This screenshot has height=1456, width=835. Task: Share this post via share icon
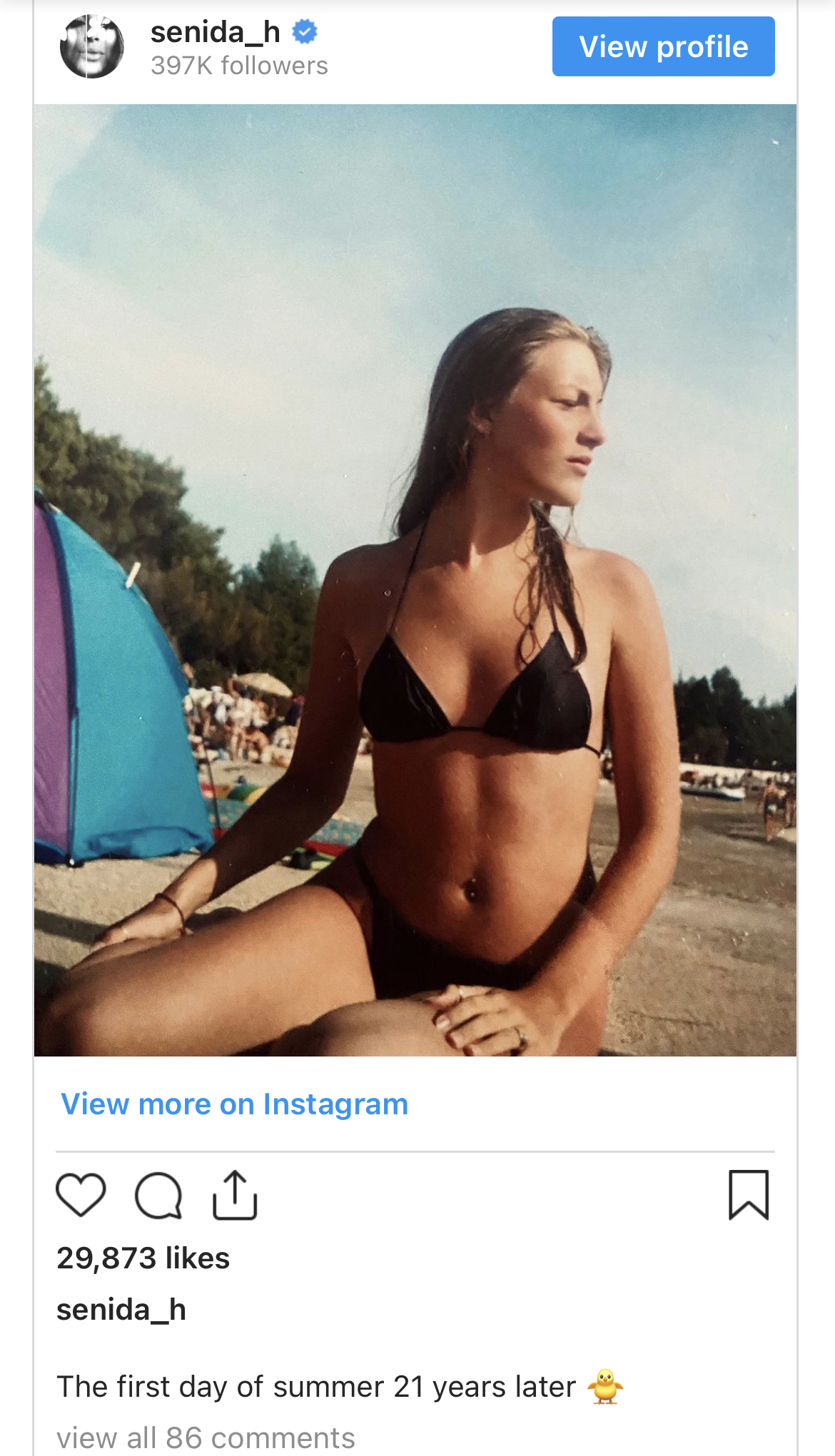[235, 1195]
